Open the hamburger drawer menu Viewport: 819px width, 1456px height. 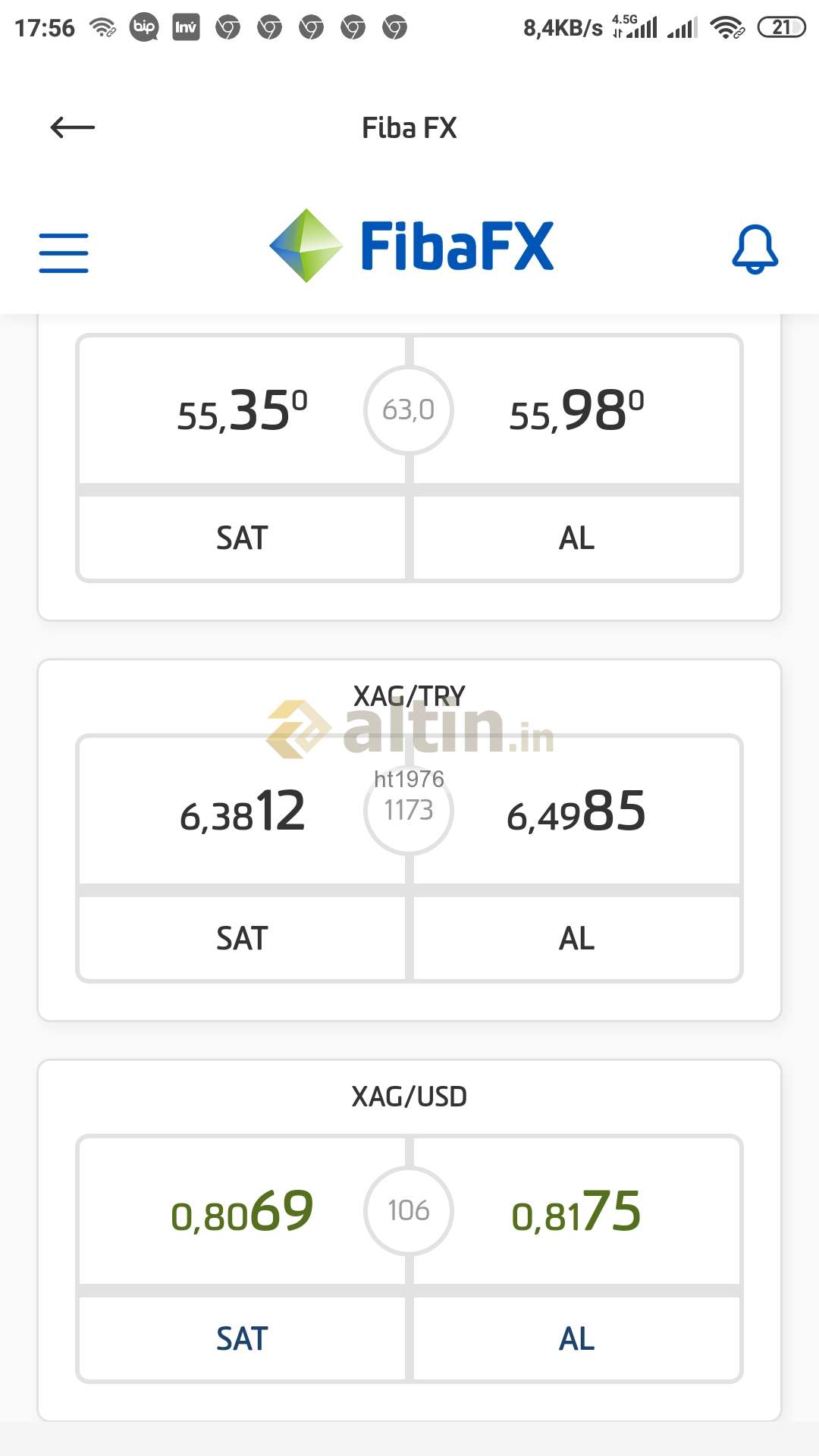(x=64, y=253)
